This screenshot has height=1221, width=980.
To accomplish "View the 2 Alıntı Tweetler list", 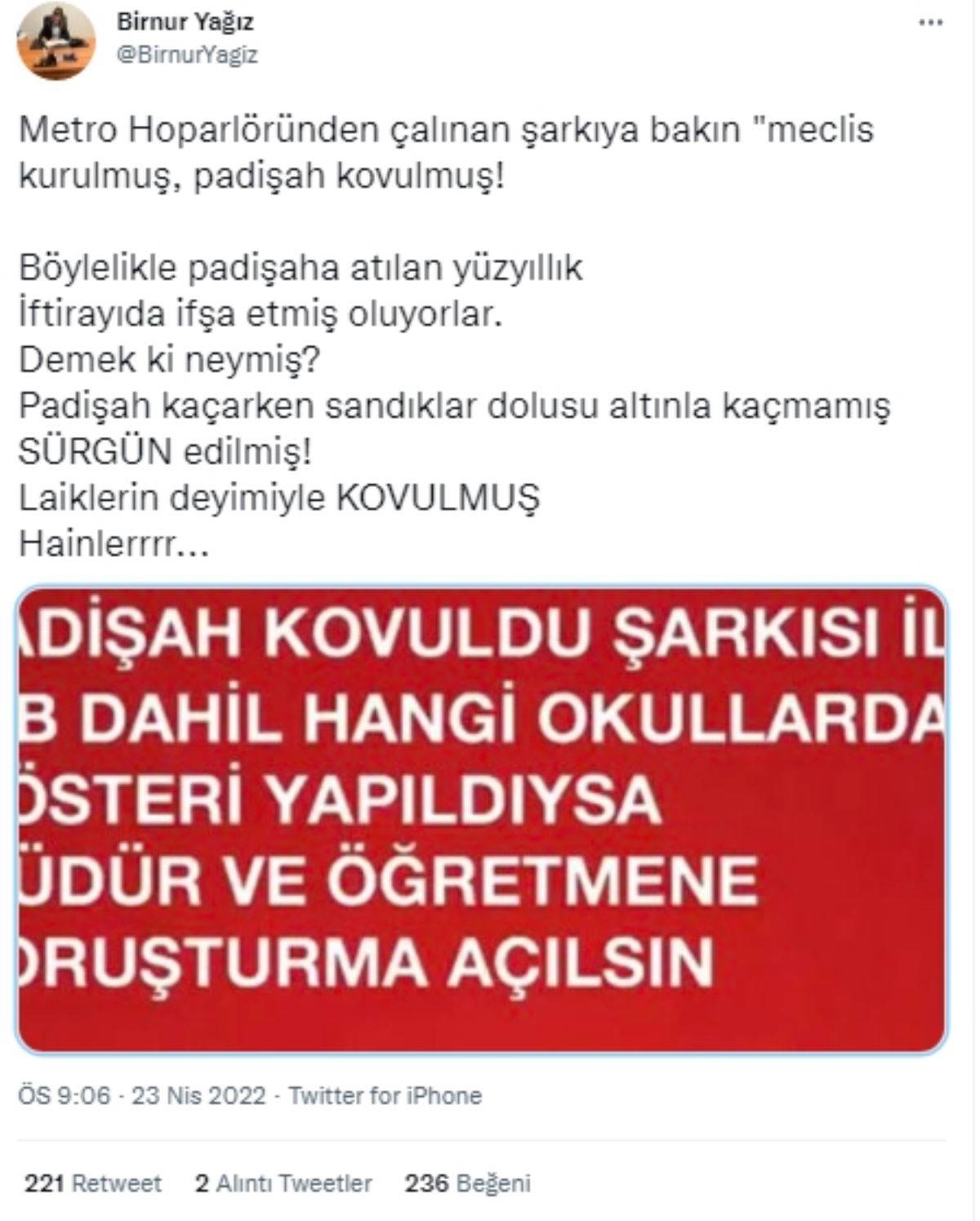I will (x=283, y=1183).
